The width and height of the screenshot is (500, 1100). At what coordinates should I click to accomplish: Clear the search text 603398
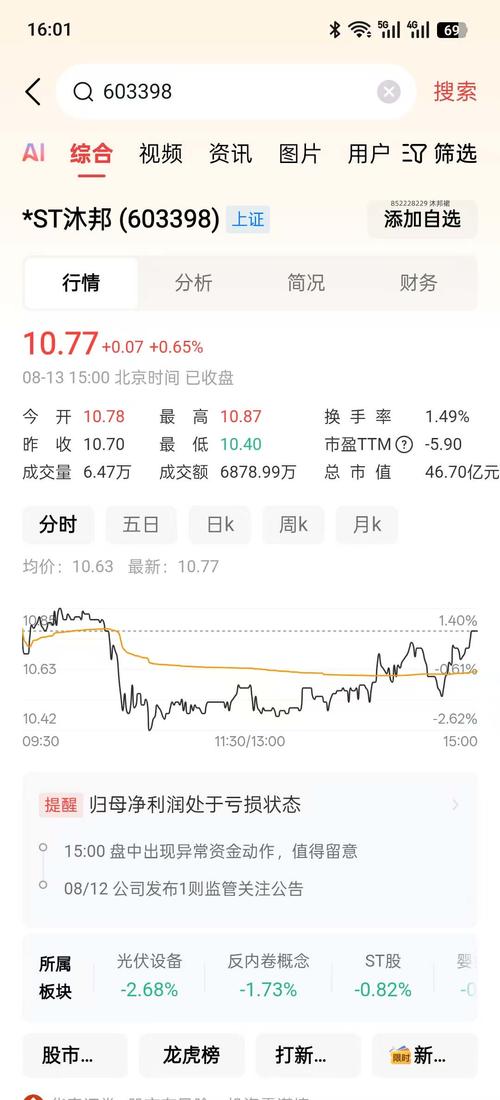(x=388, y=92)
